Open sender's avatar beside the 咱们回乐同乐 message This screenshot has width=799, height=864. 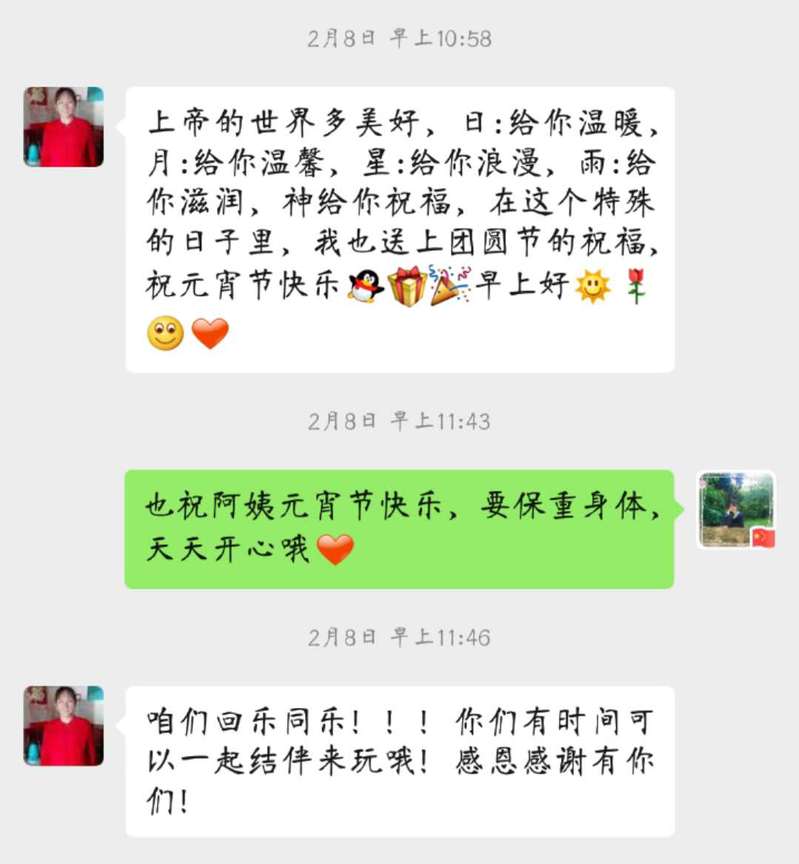(x=64, y=726)
